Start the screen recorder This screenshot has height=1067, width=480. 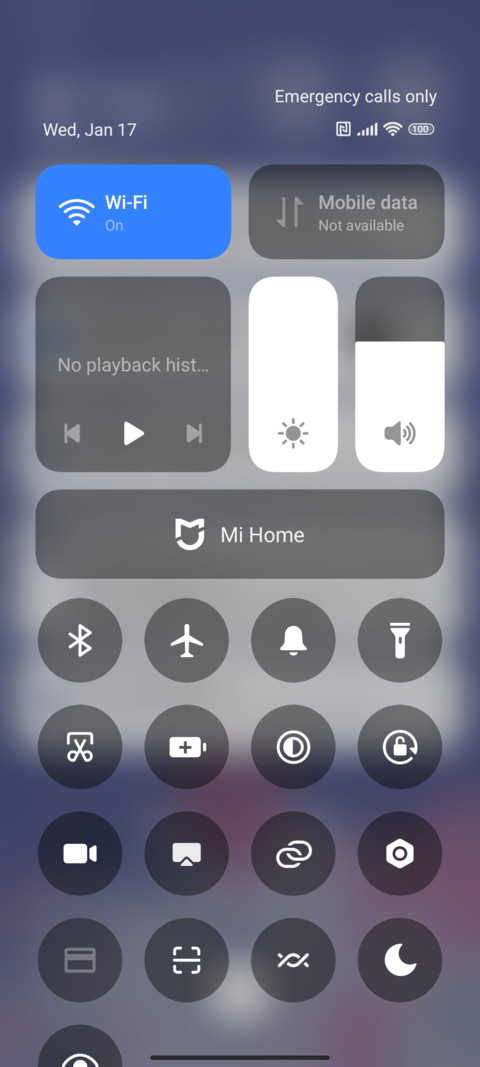coord(80,853)
